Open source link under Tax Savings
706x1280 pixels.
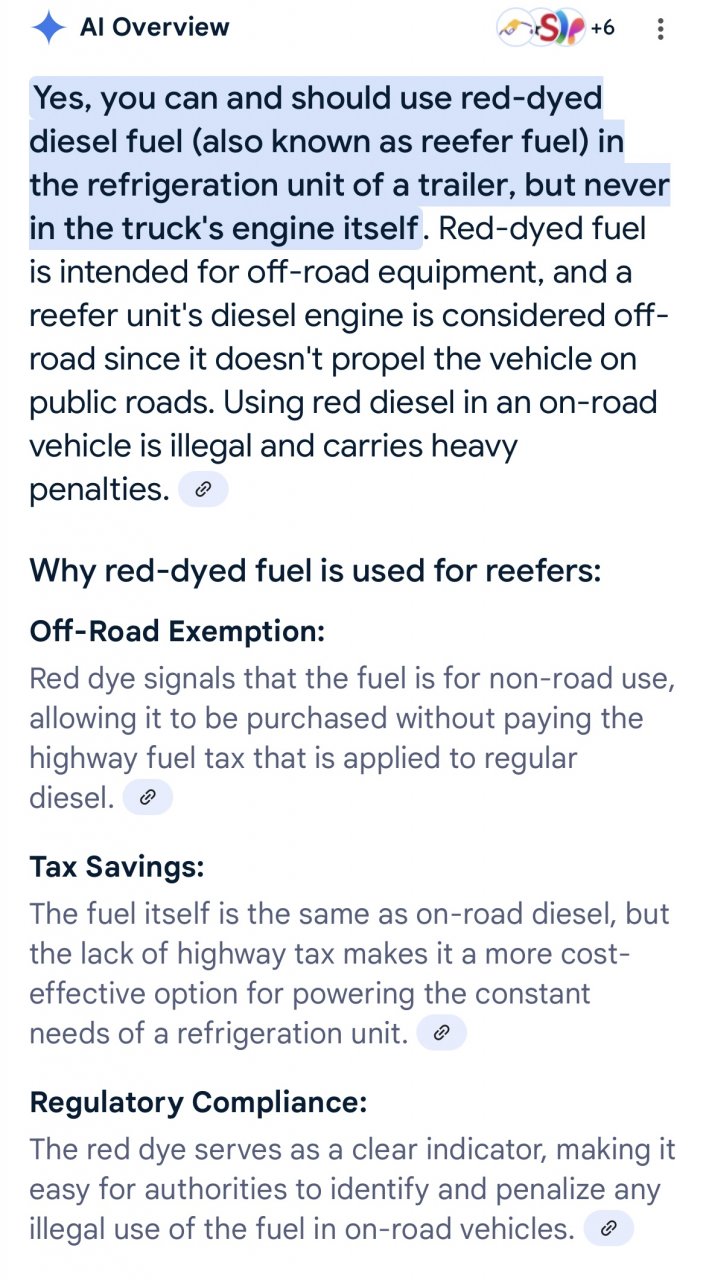tap(441, 1032)
